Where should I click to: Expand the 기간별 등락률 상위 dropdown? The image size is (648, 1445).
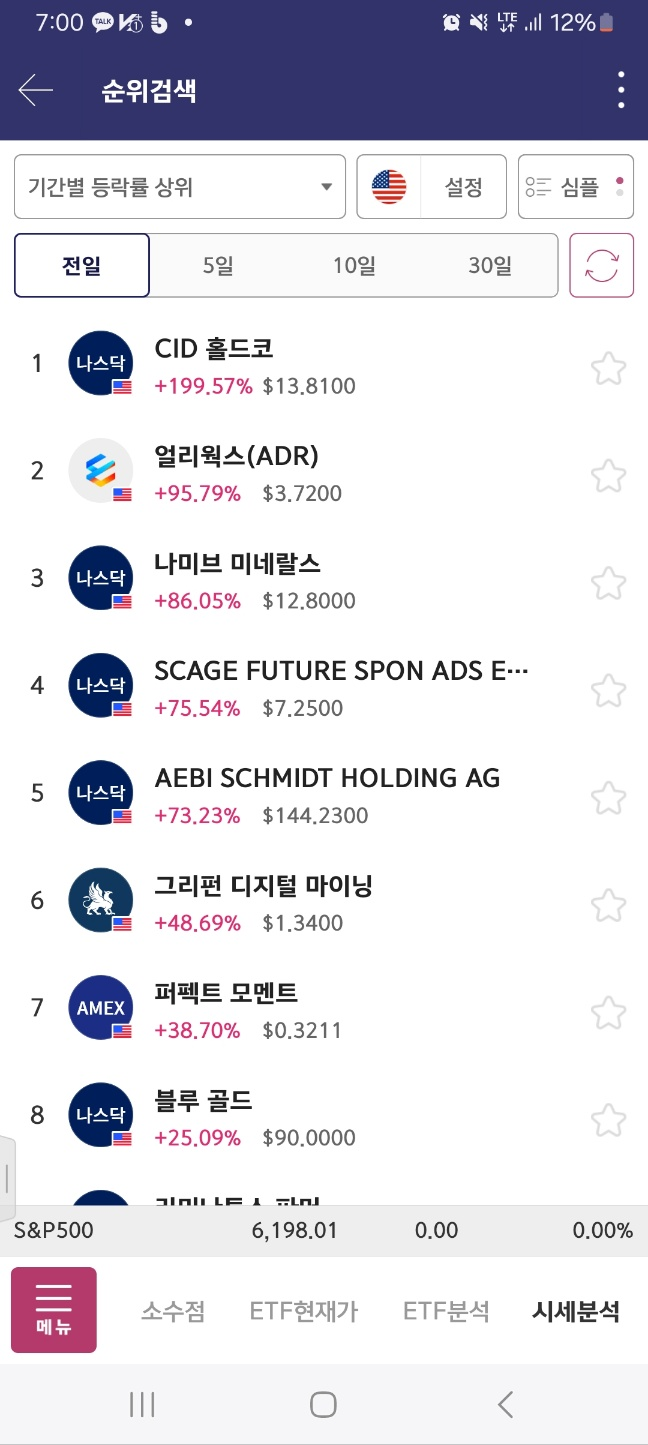click(x=180, y=187)
